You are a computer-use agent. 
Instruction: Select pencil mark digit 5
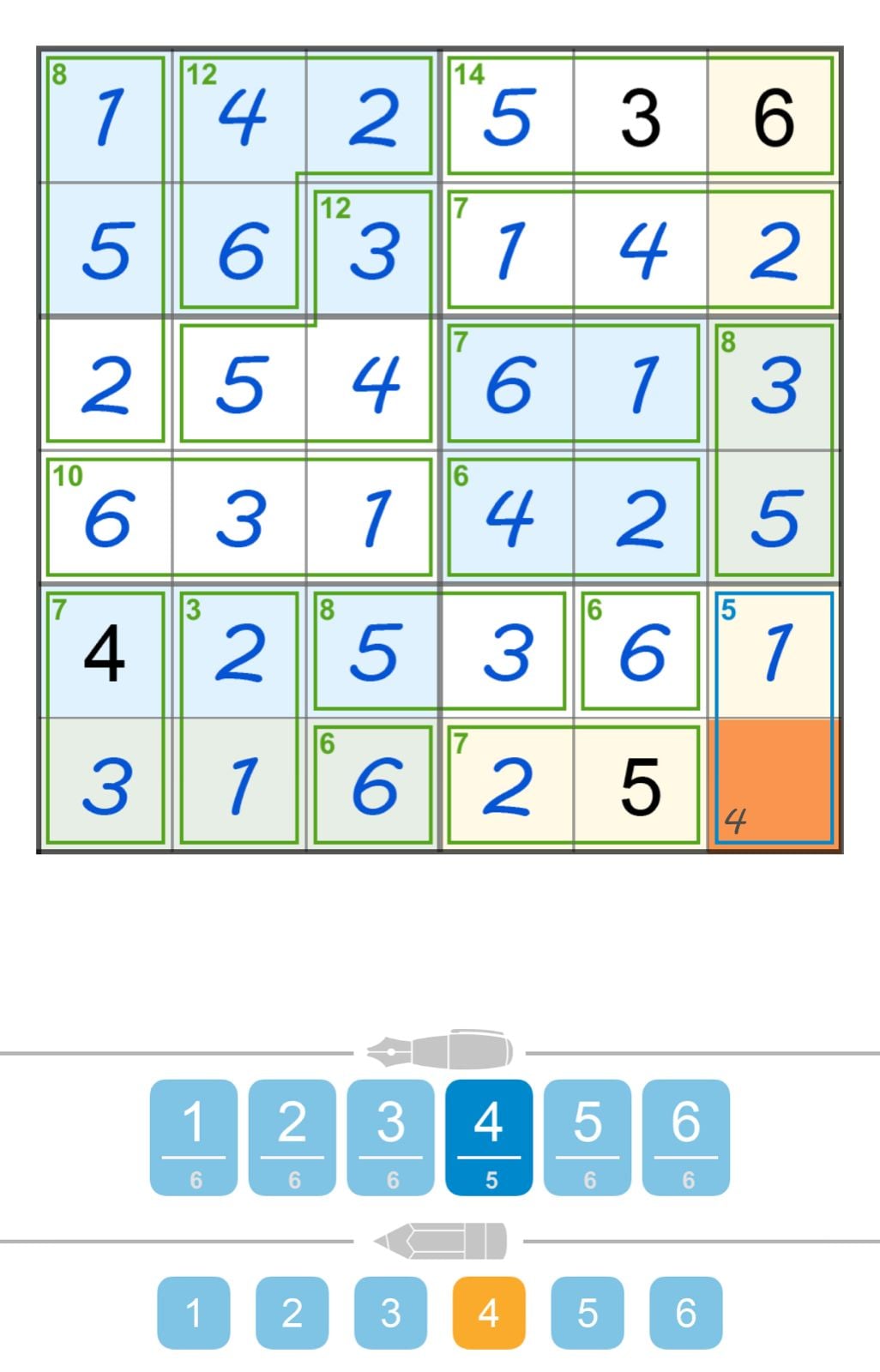[587, 1310]
